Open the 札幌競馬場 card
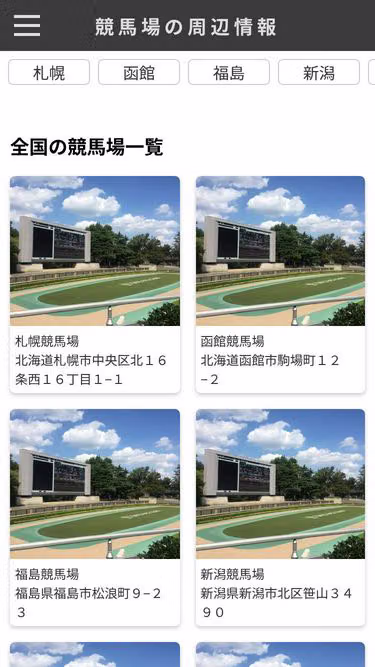Viewport: 375px width, 667px height. click(95, 285)
